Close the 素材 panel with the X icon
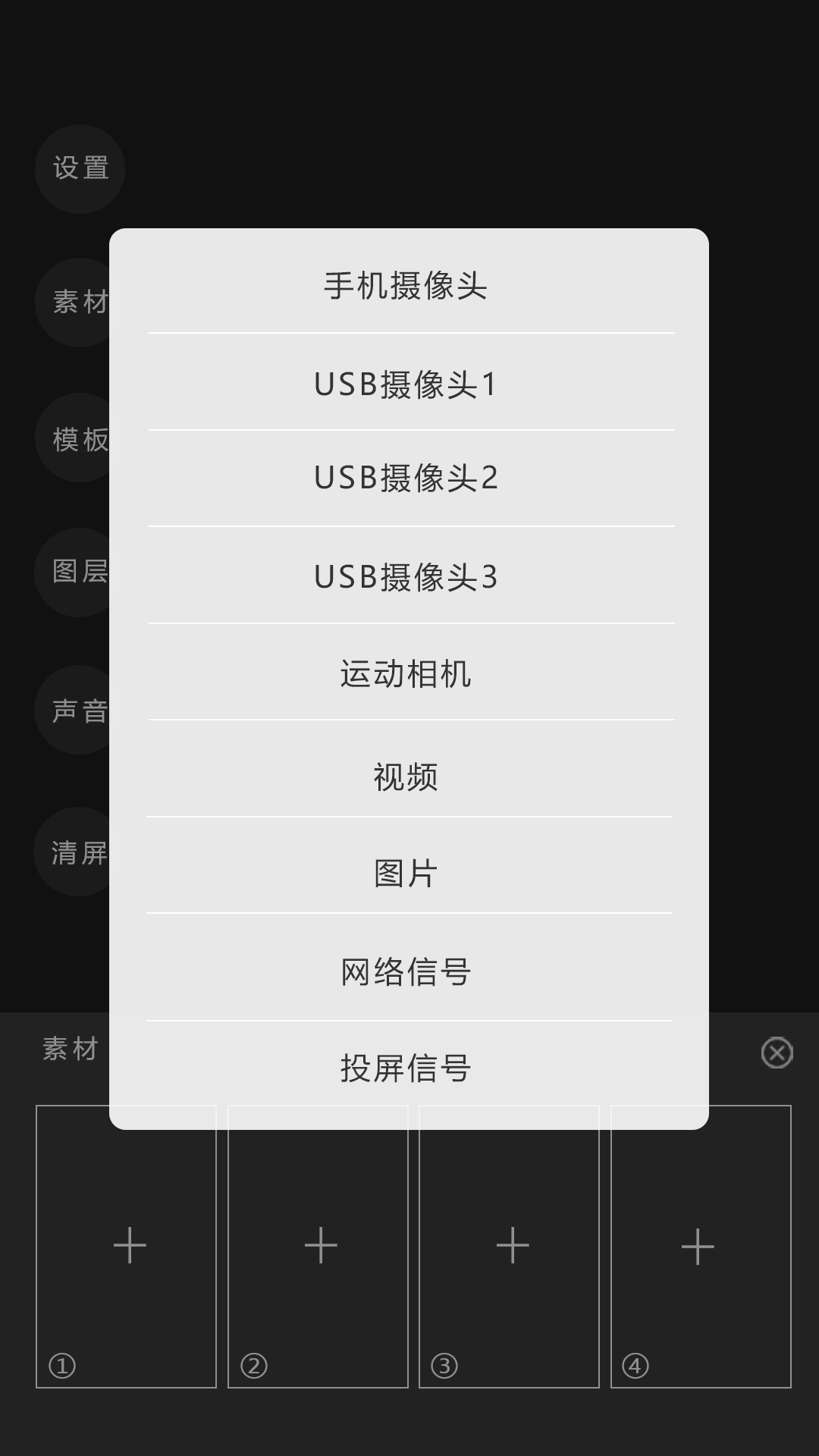The width and height of the screenshot is (819, 1456). pyautogui.click(x=776, y=1054)
